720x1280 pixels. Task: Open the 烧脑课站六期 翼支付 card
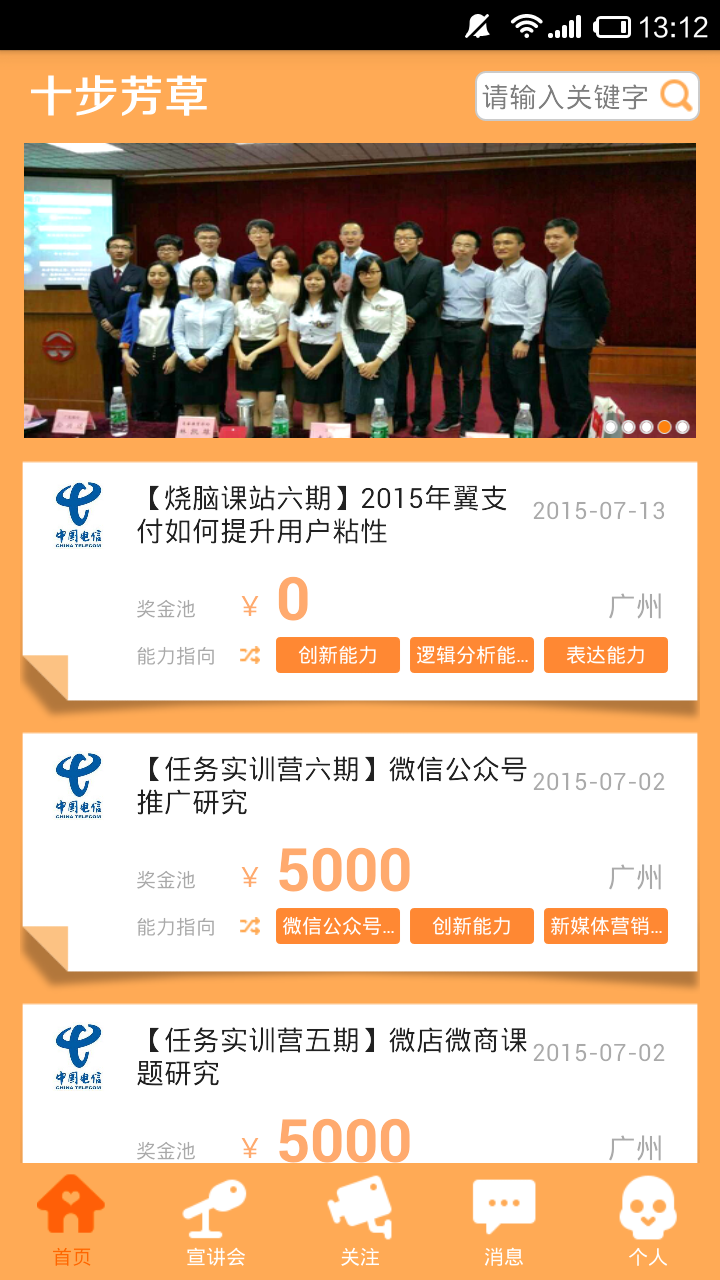coord(360,581)
